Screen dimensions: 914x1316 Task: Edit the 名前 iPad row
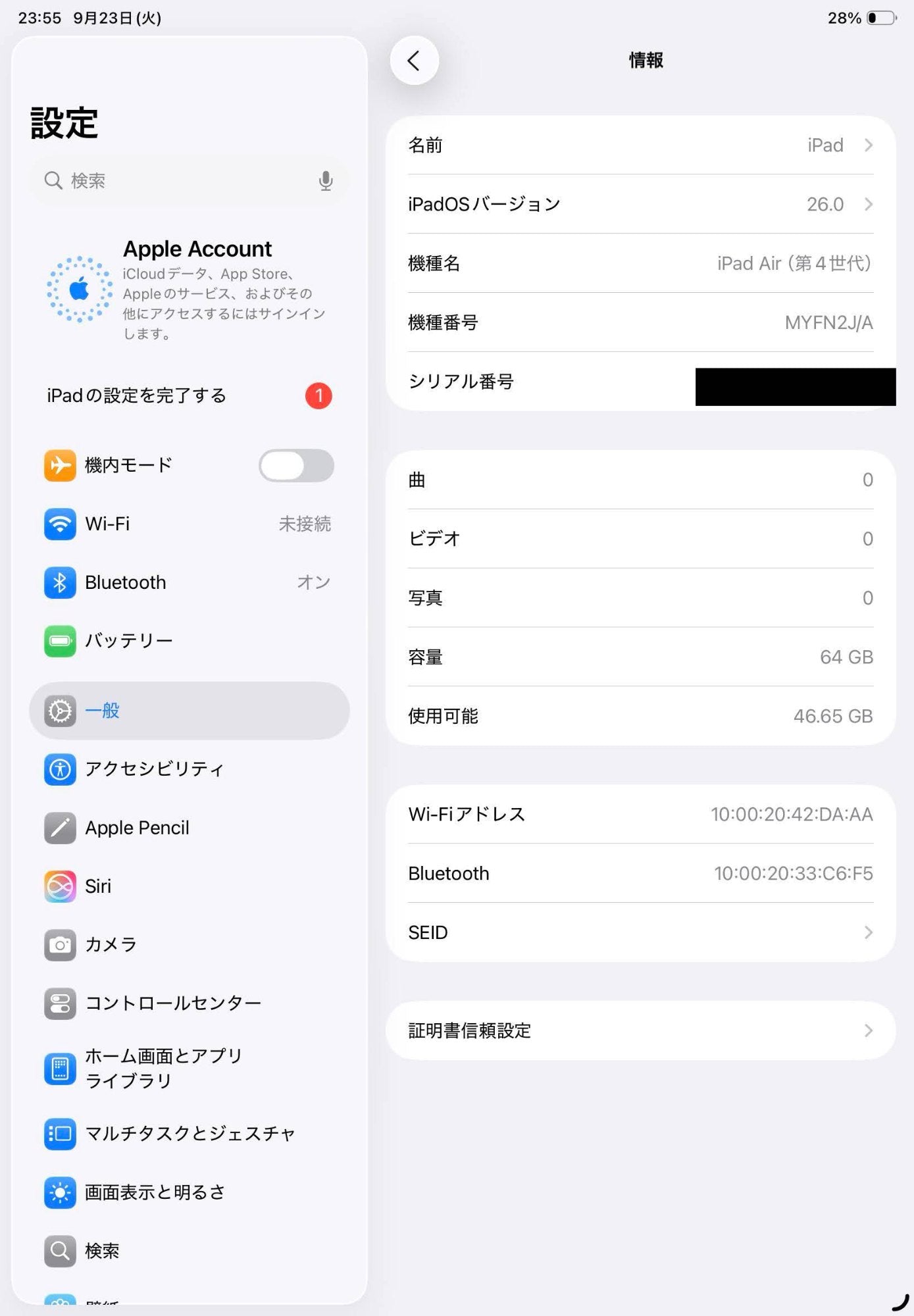coord(640,145)
